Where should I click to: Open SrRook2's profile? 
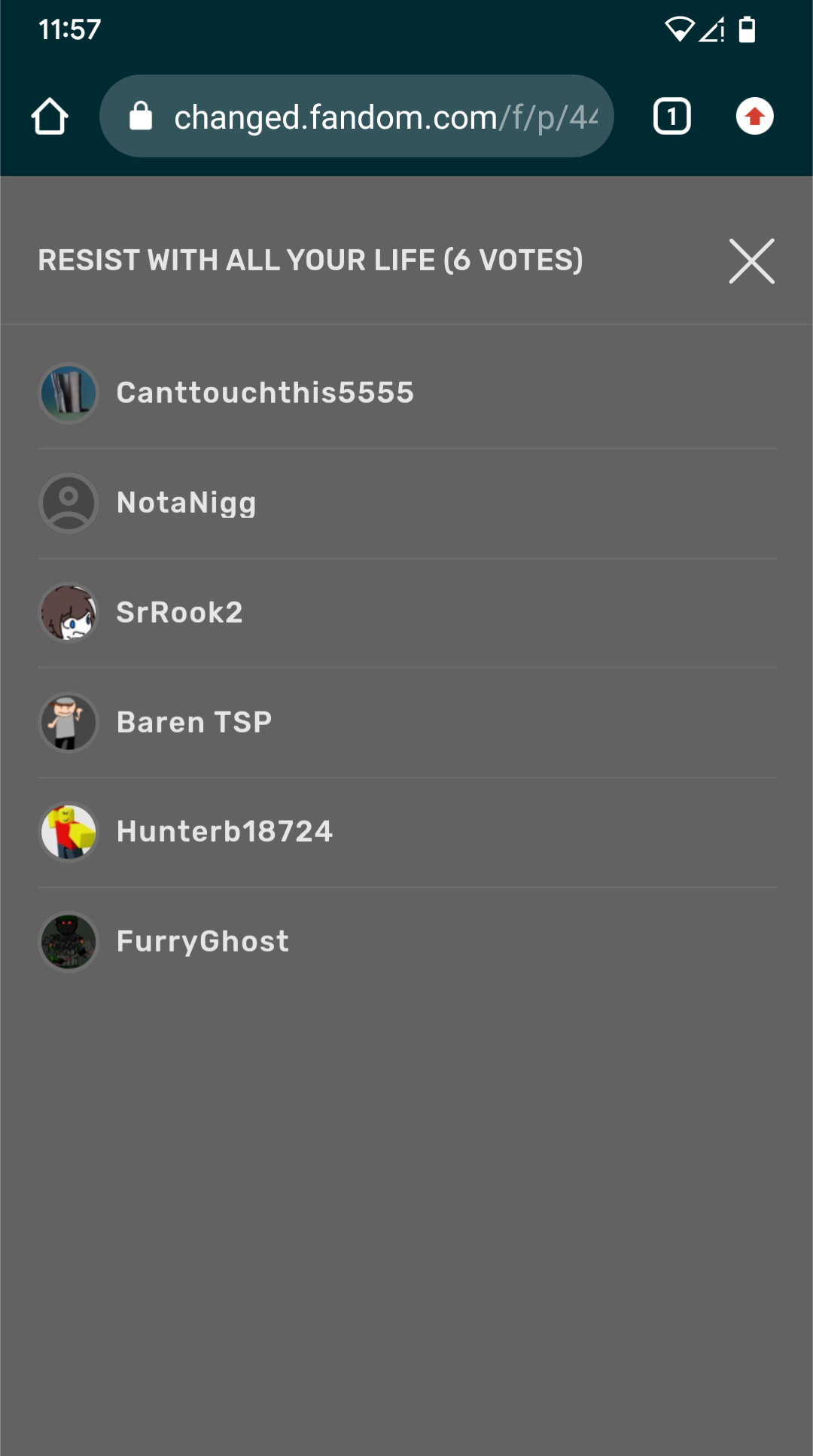tap(179, 612)
